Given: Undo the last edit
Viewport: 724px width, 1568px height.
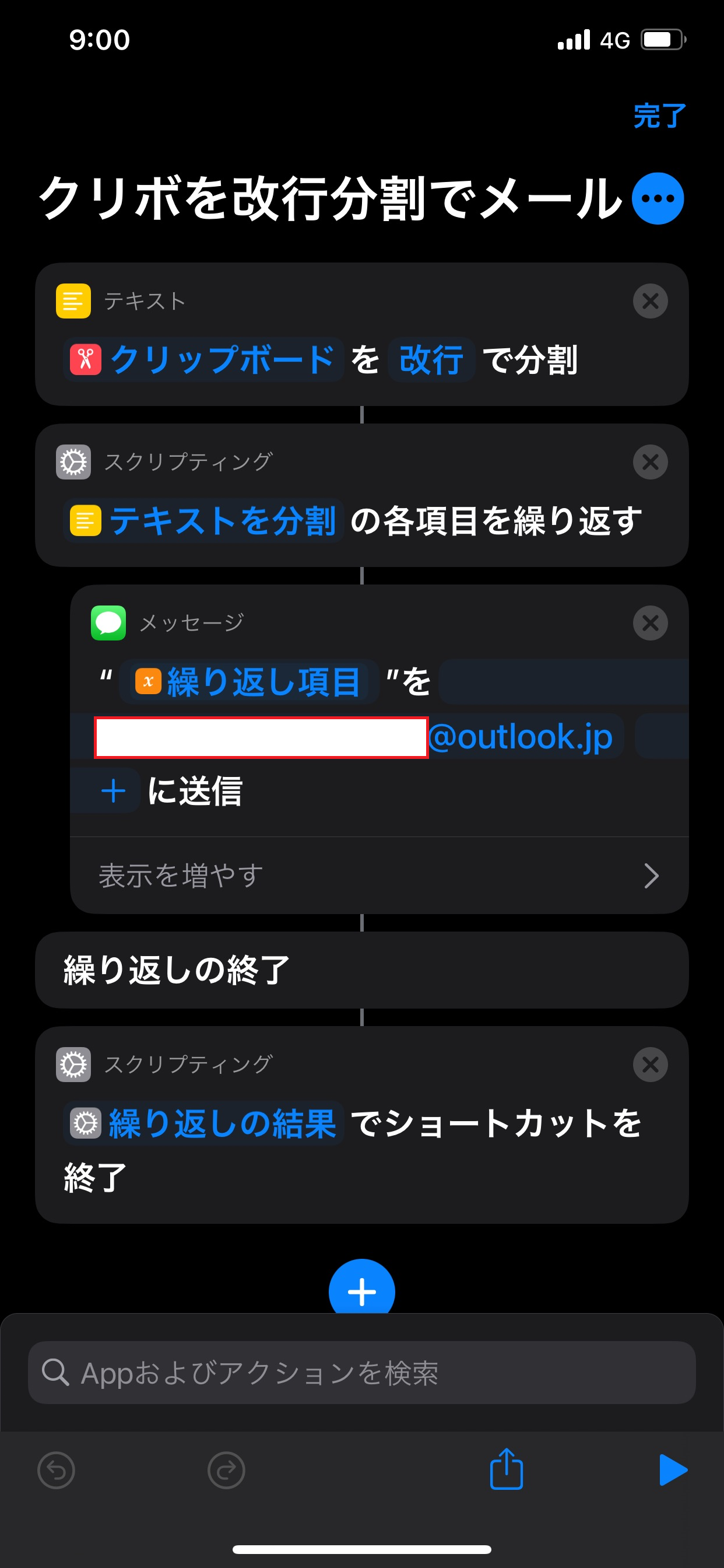Looking at the screenshot, I should click(56, 1471).
